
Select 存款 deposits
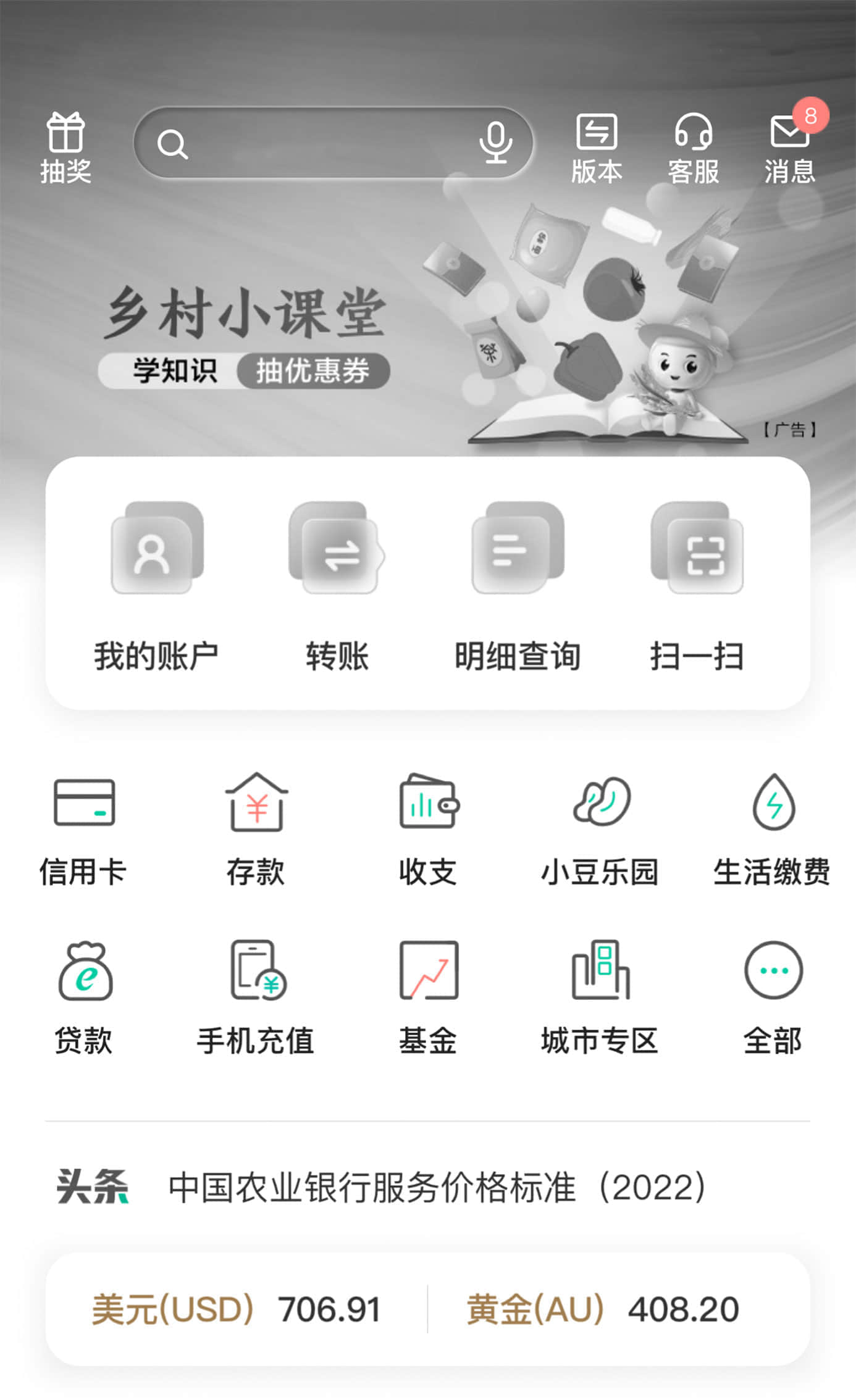click(x=256, y=830)
